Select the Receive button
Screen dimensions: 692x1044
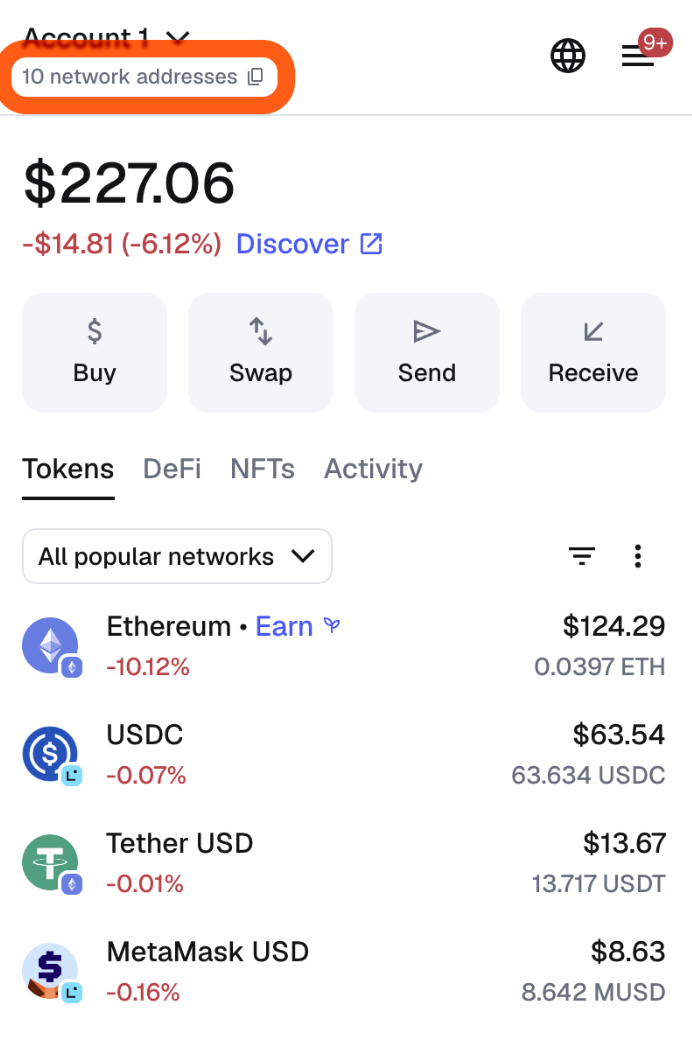(593, 352)
